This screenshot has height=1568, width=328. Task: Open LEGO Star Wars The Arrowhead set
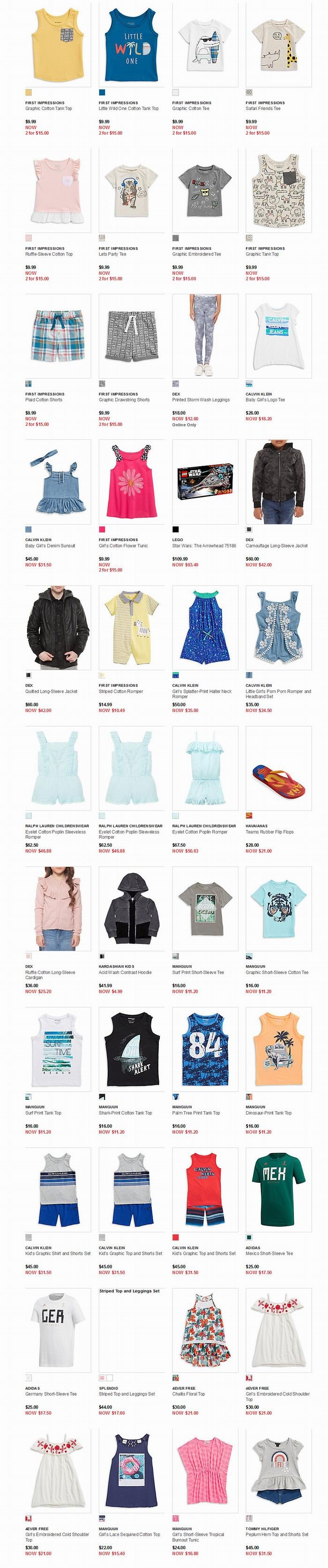point(204,482)
